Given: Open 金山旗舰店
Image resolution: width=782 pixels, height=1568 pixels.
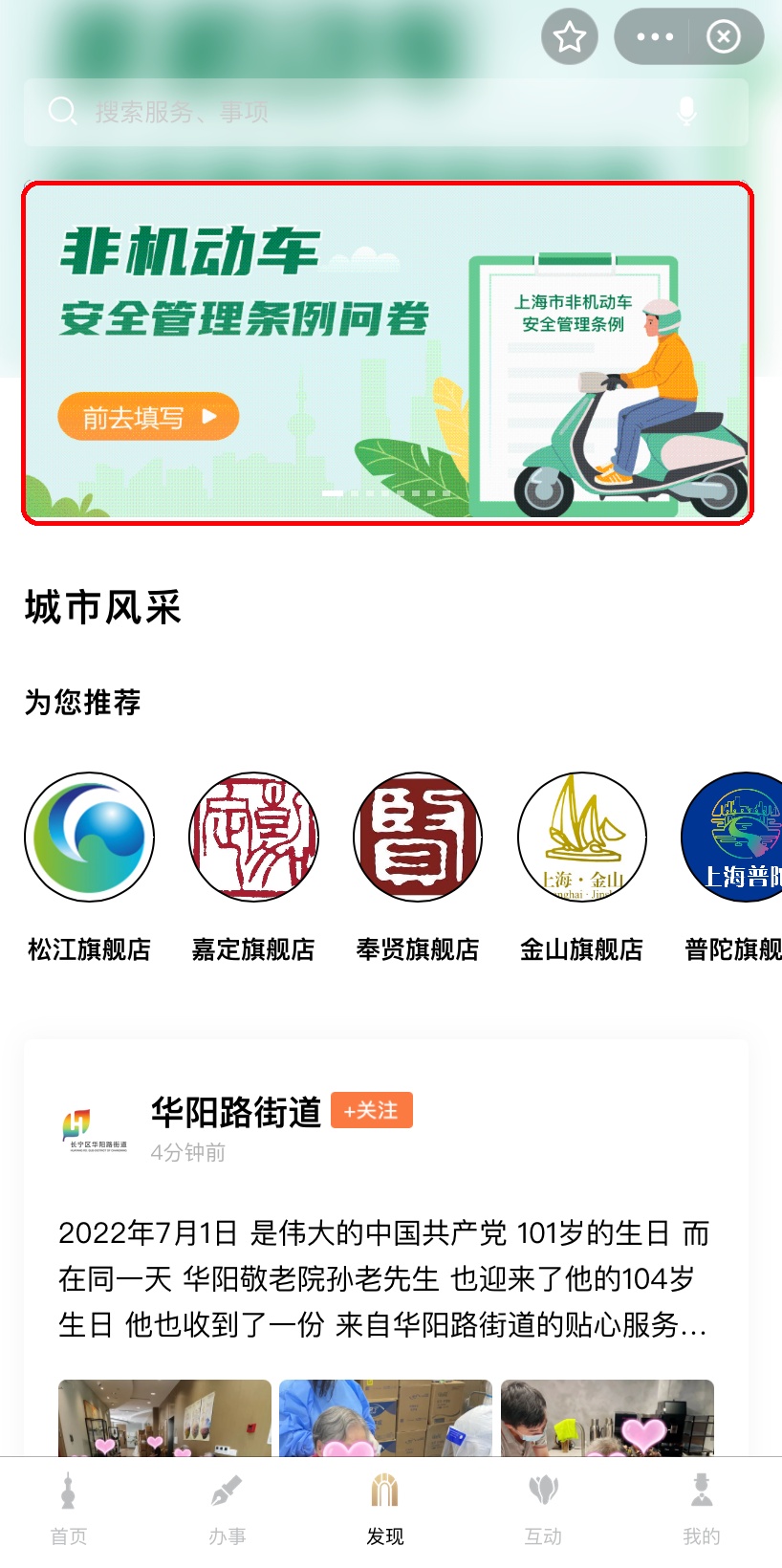Looking at the screenshot, I should [581, 867].
